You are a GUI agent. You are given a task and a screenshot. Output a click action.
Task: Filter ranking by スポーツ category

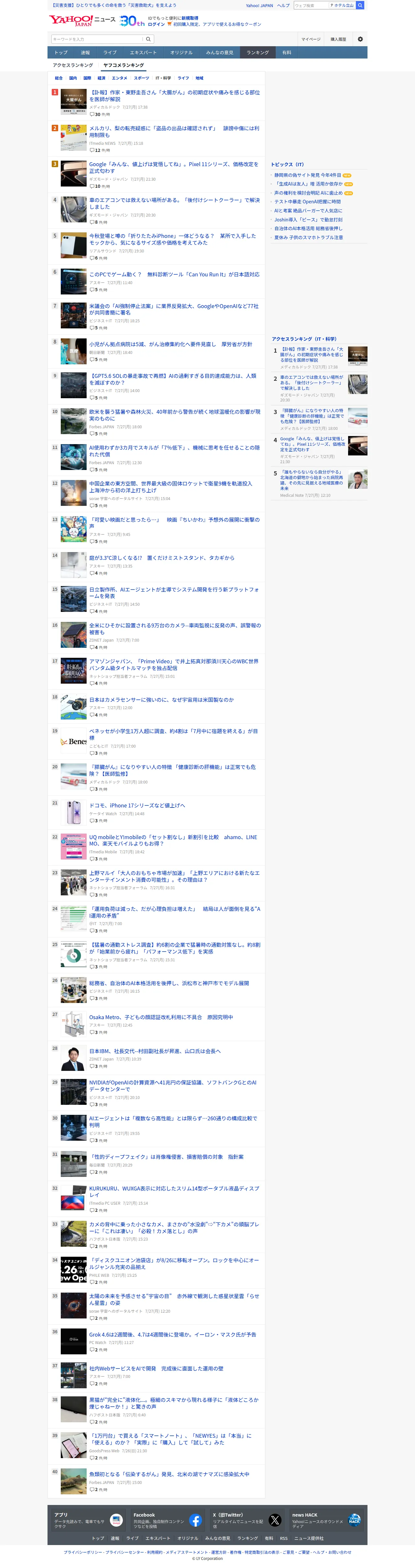tap(141, 78)
